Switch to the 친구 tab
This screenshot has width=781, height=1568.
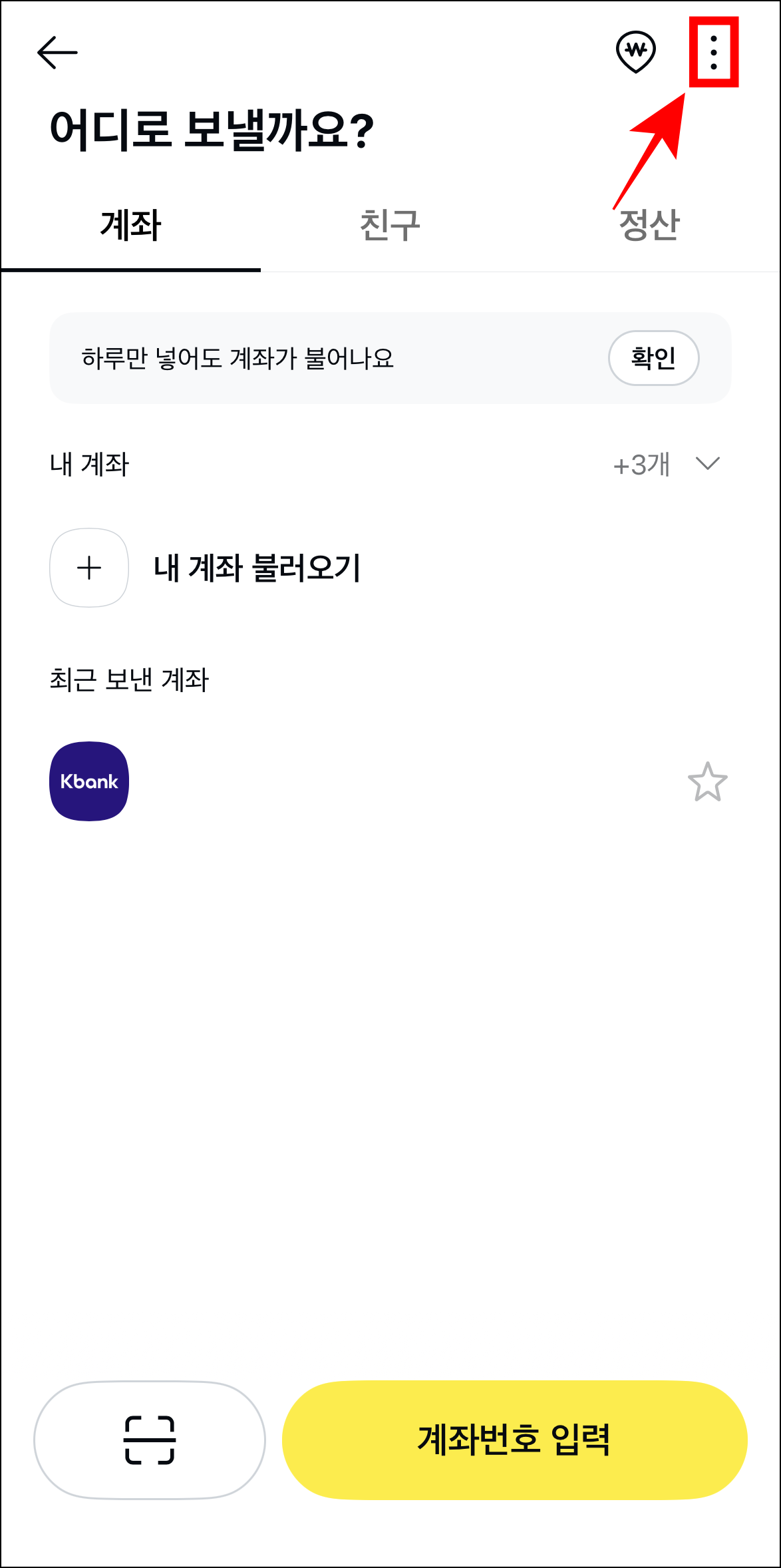point(389,225)
